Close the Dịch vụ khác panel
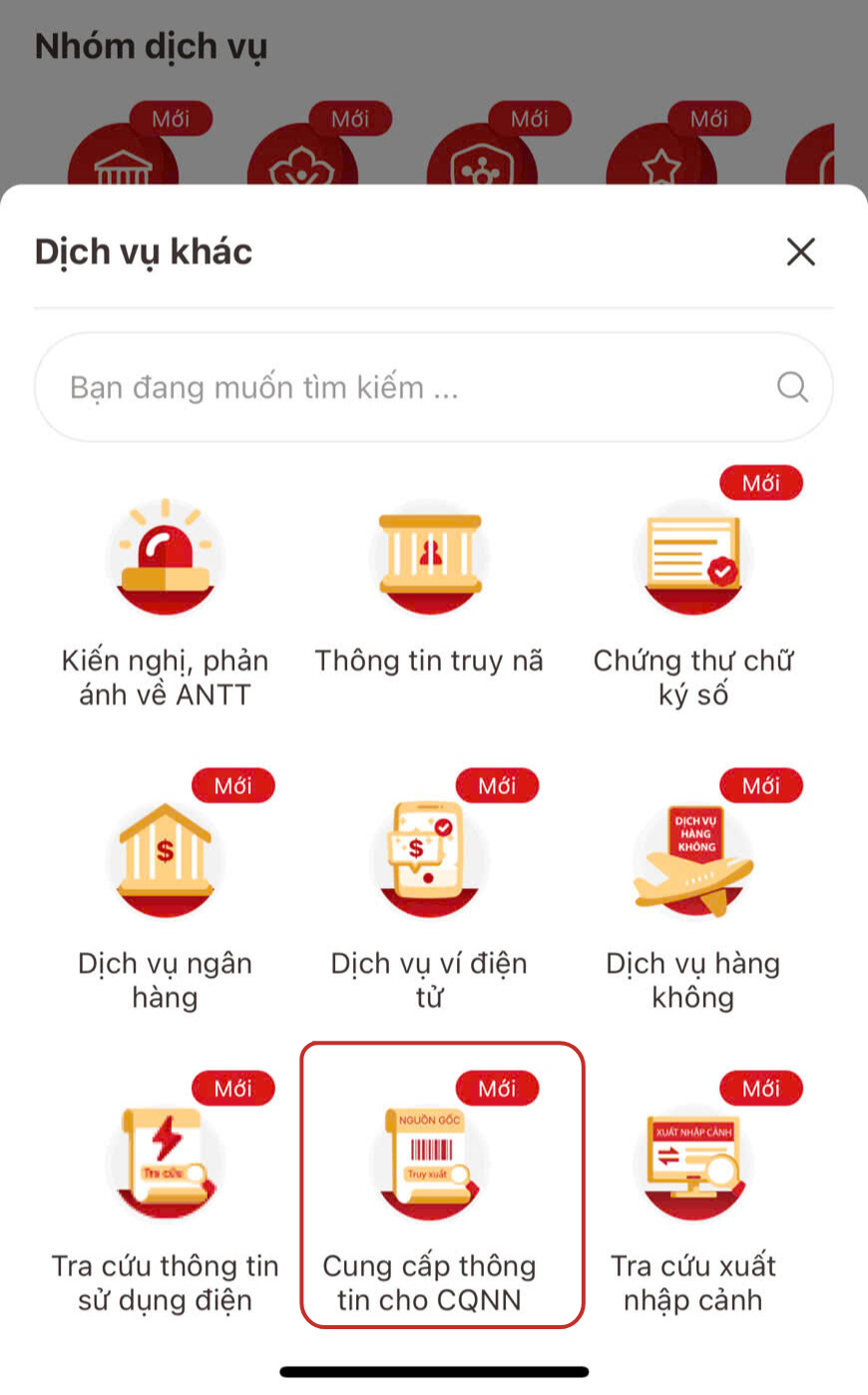Image resolution: width=868 pixels, height=1395 pixels. click(800, 251)
